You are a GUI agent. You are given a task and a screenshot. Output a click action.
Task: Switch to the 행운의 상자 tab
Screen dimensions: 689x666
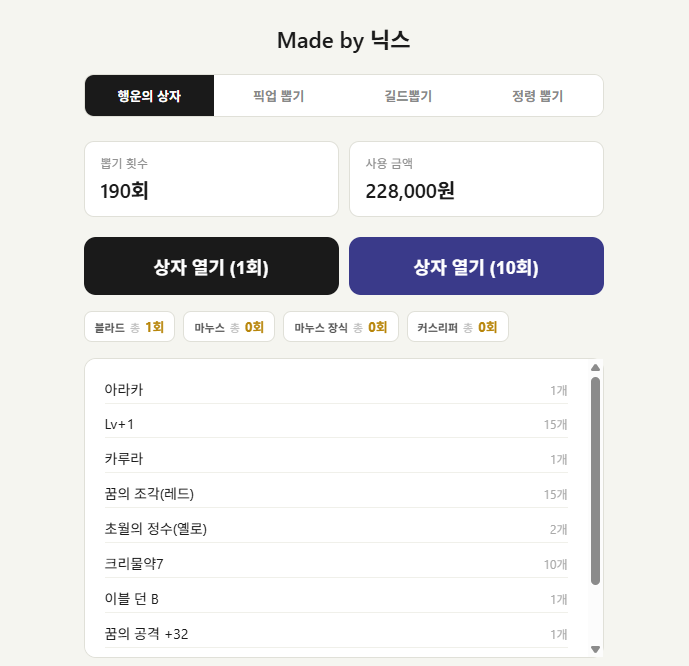[149, 96]
